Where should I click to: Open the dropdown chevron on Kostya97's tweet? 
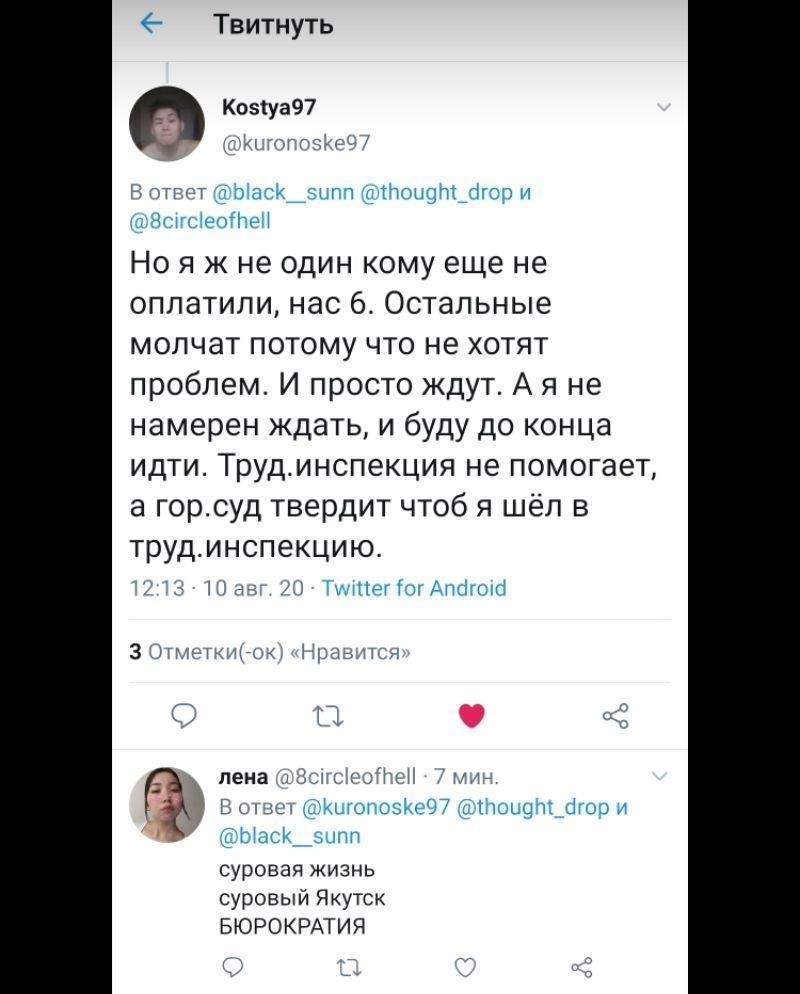(x=663, y=107)
